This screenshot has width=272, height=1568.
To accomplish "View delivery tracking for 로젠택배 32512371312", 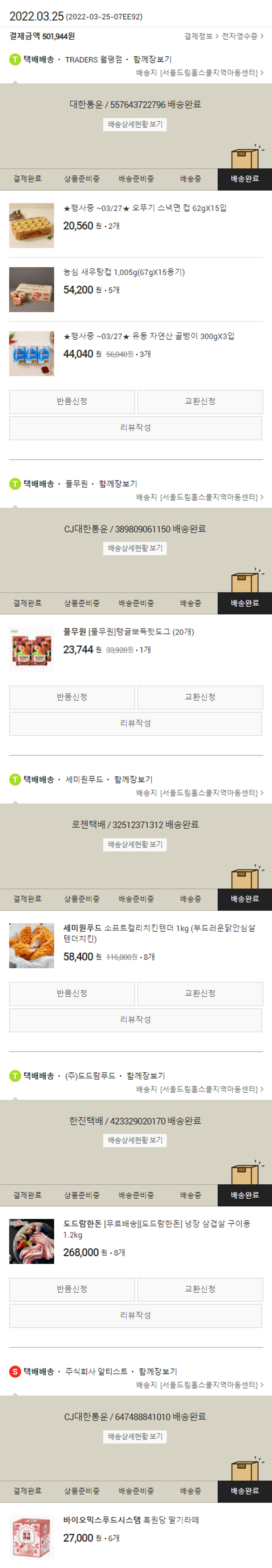I will [x=135, y=844].
